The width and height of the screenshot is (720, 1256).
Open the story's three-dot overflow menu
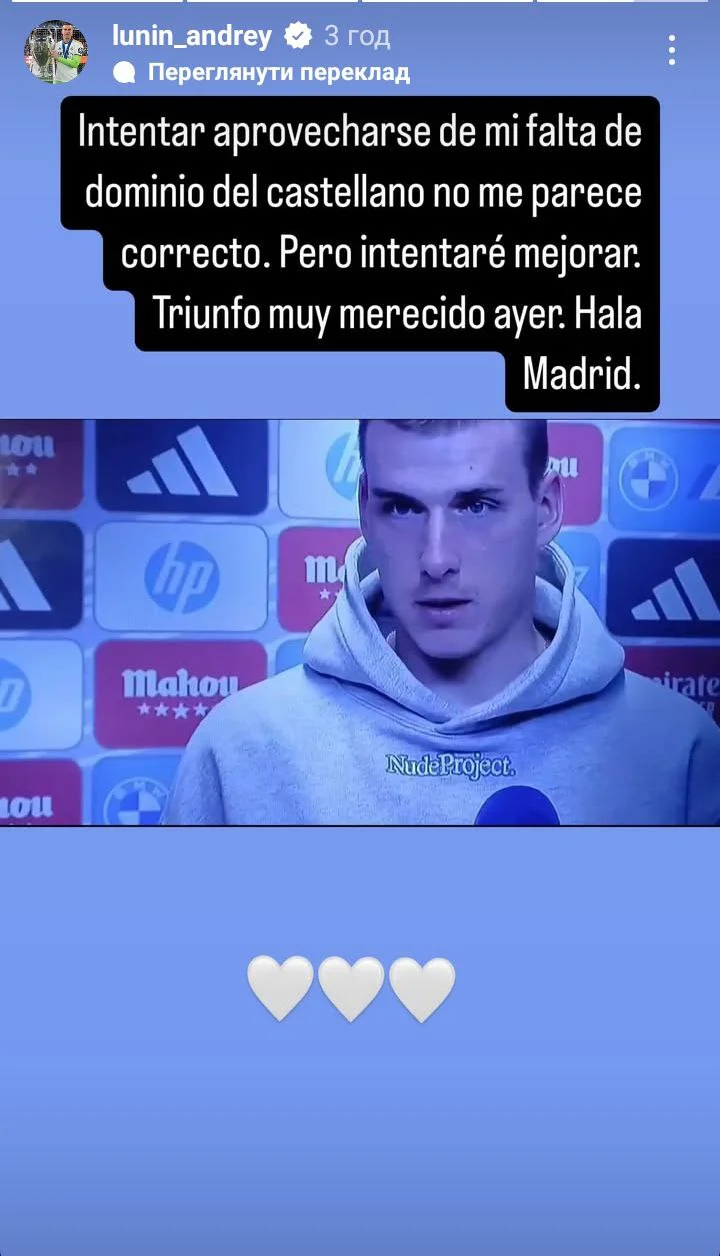click(672, 50)
